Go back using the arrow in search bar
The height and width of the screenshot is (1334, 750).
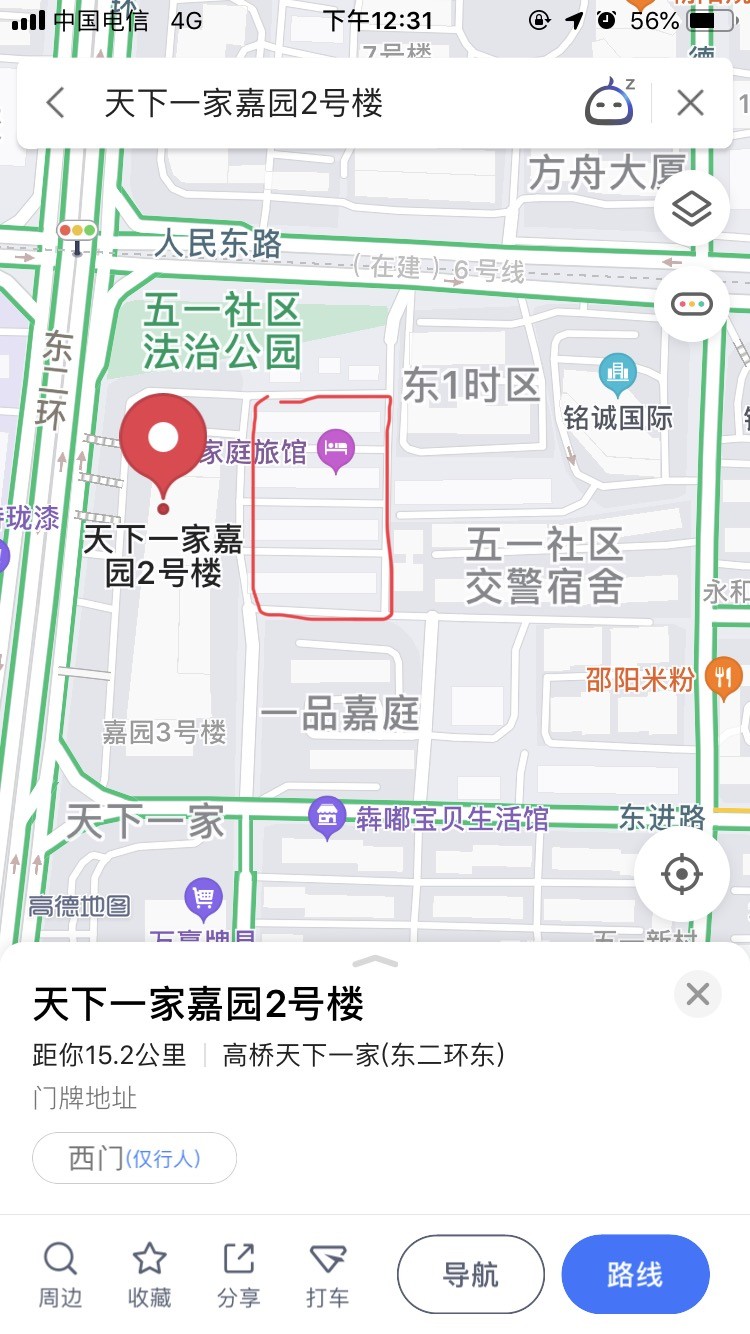[56, 103]
